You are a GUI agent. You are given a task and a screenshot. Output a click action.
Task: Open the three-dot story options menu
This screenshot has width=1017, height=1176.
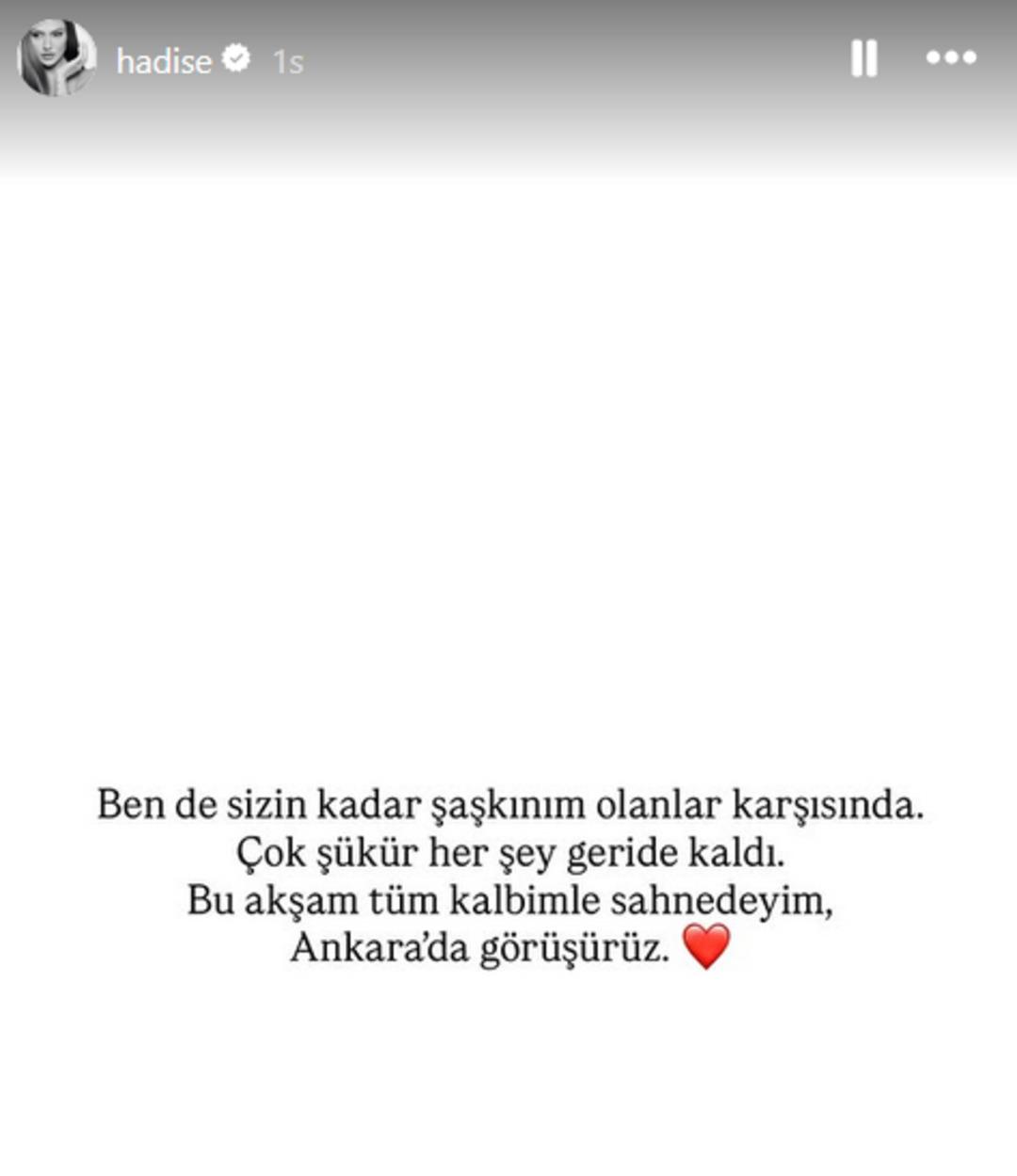point(950,58)
